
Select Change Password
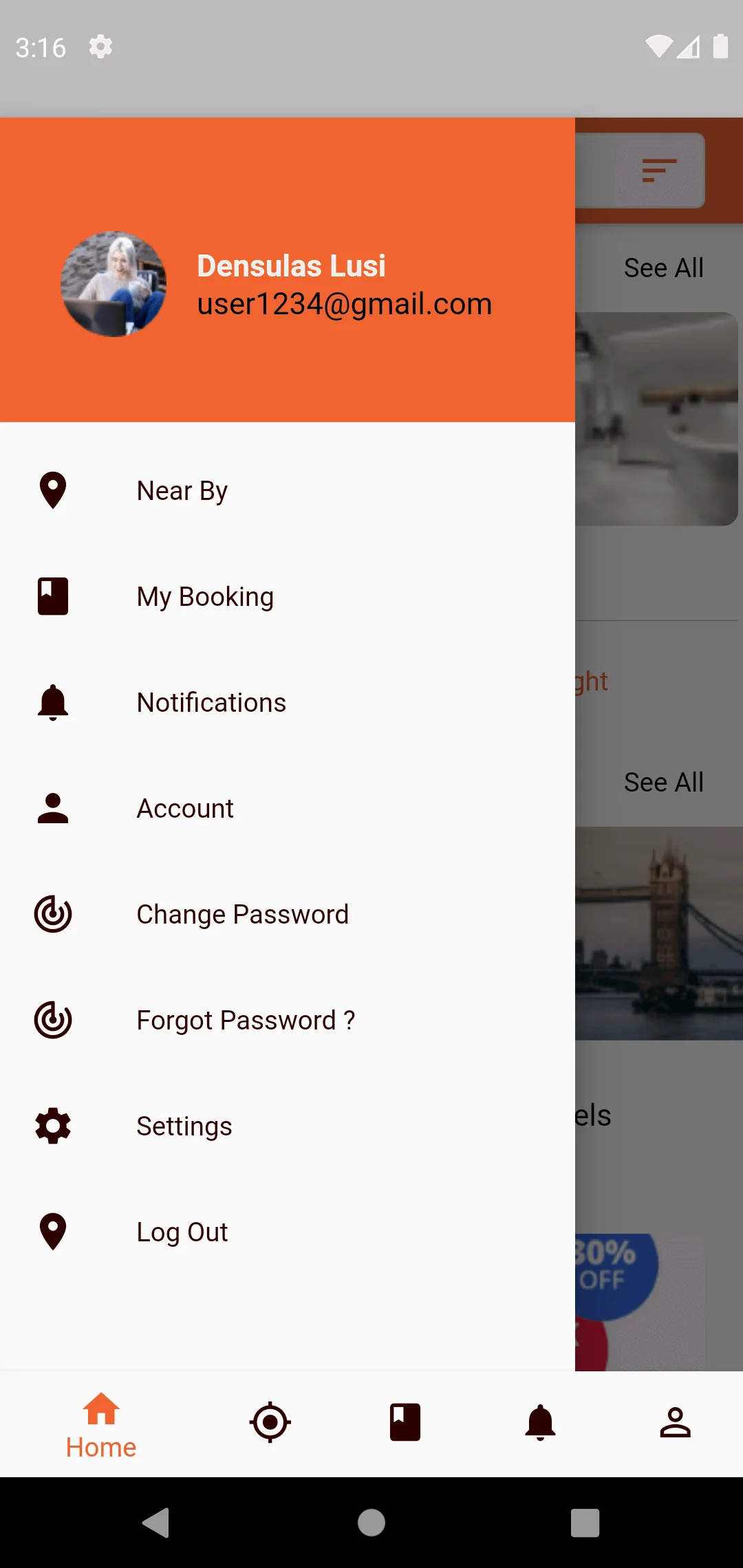point(242,914)
